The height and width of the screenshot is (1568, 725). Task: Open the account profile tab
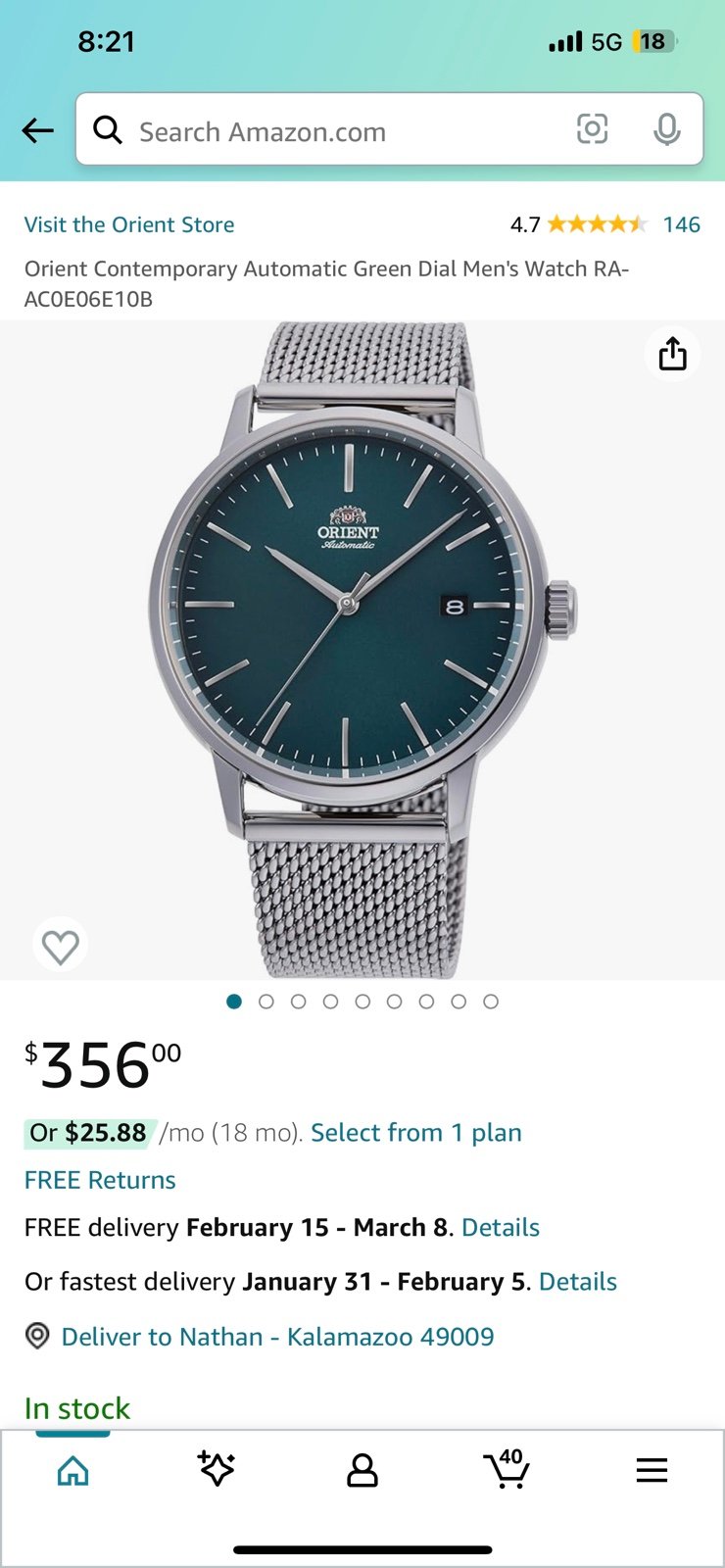(362, 1470)
